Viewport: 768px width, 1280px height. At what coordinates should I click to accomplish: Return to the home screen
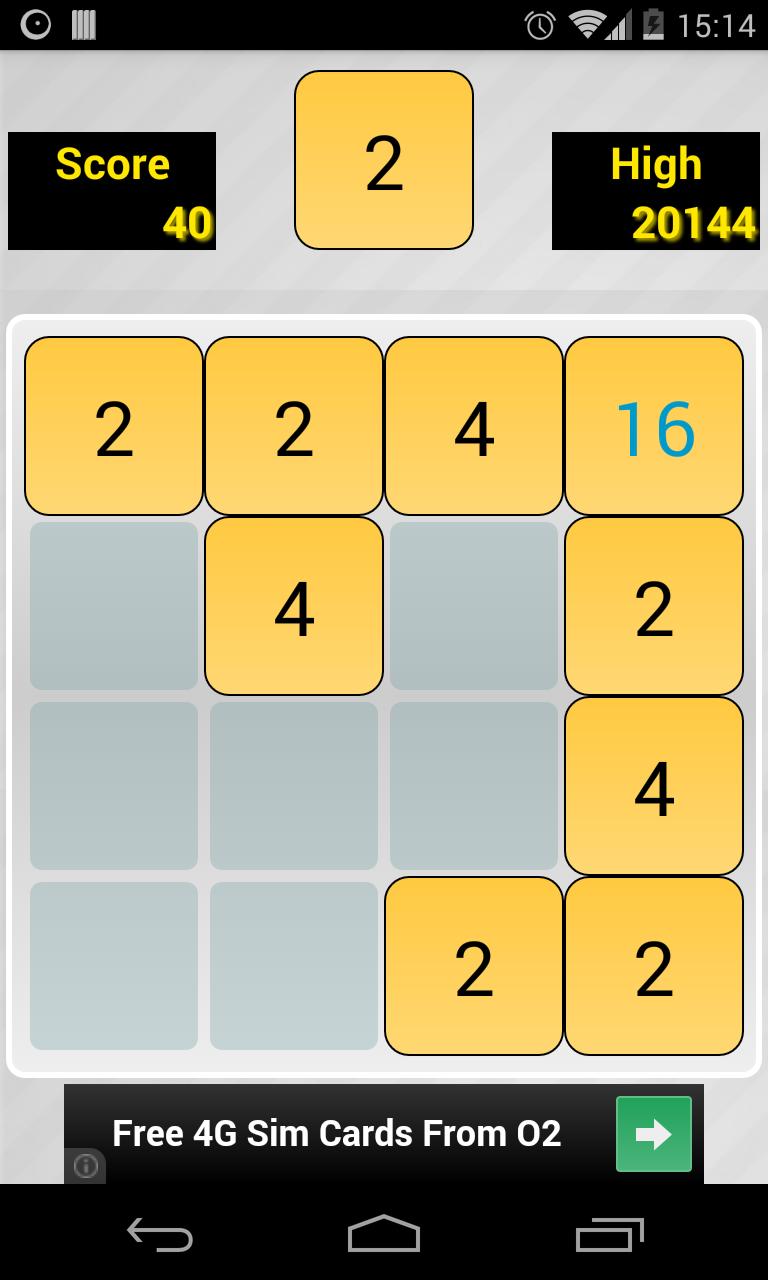pos(384,1234)
